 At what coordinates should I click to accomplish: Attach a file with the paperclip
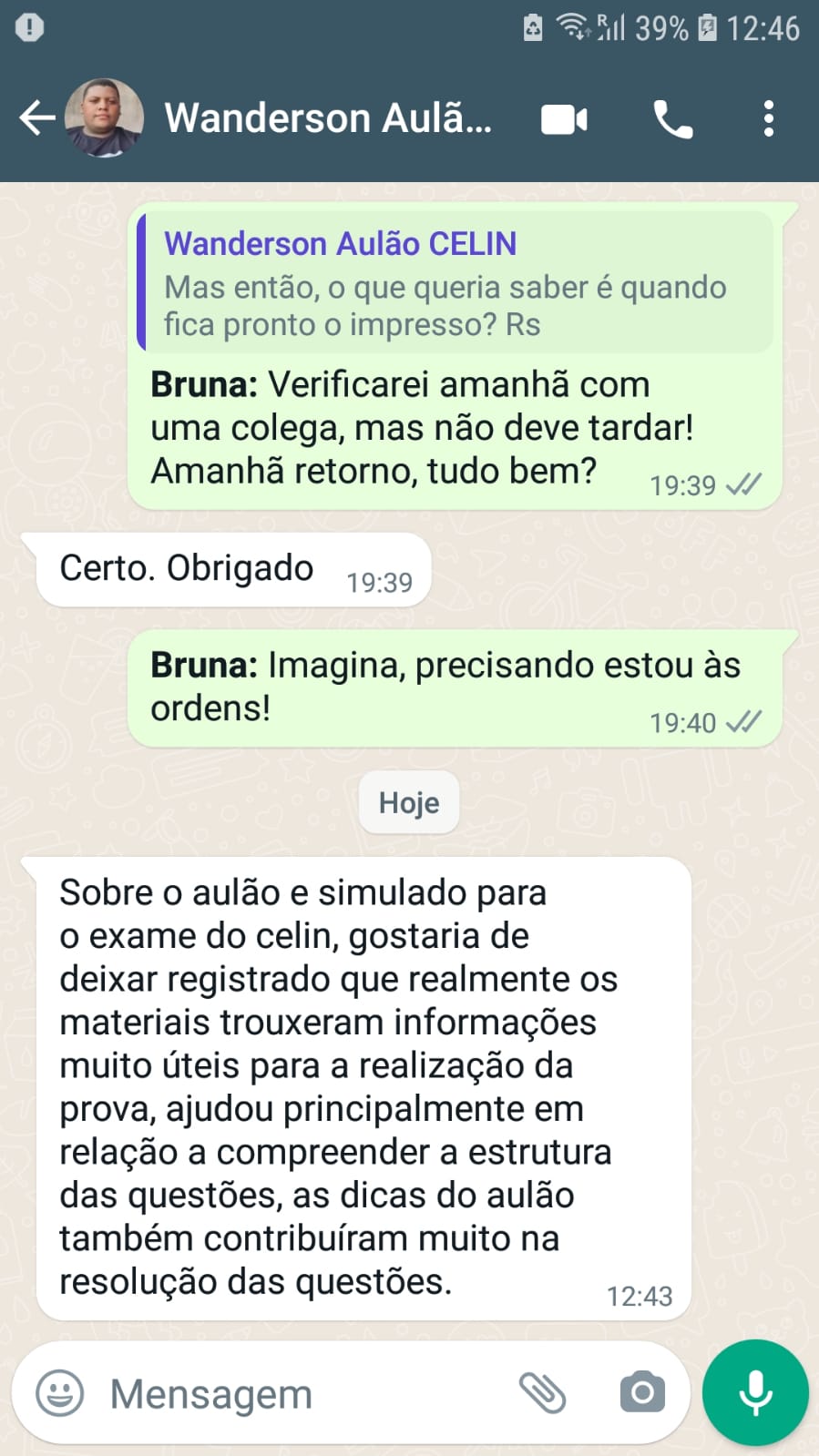[545, 1392]
